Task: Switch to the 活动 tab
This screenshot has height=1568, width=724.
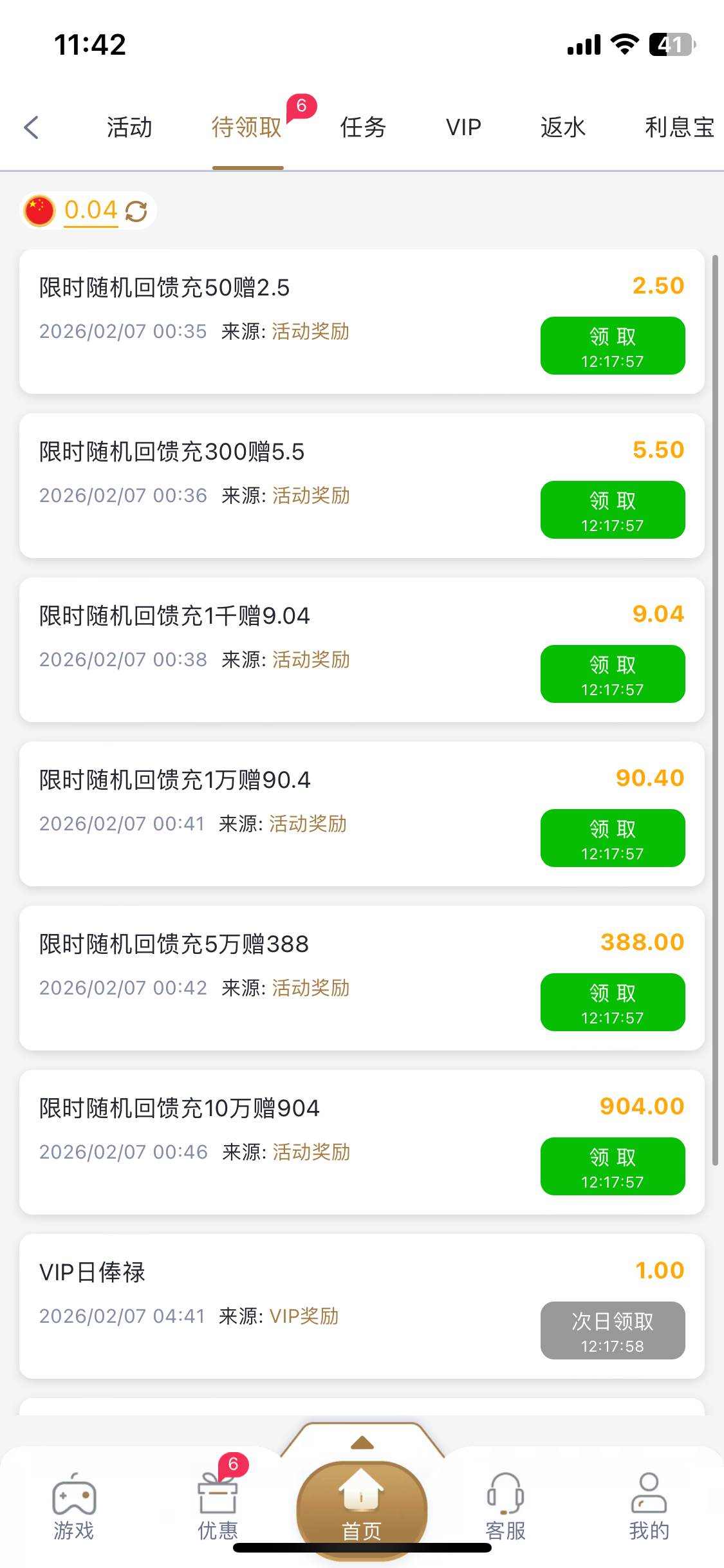Action: tap(129, 127)
